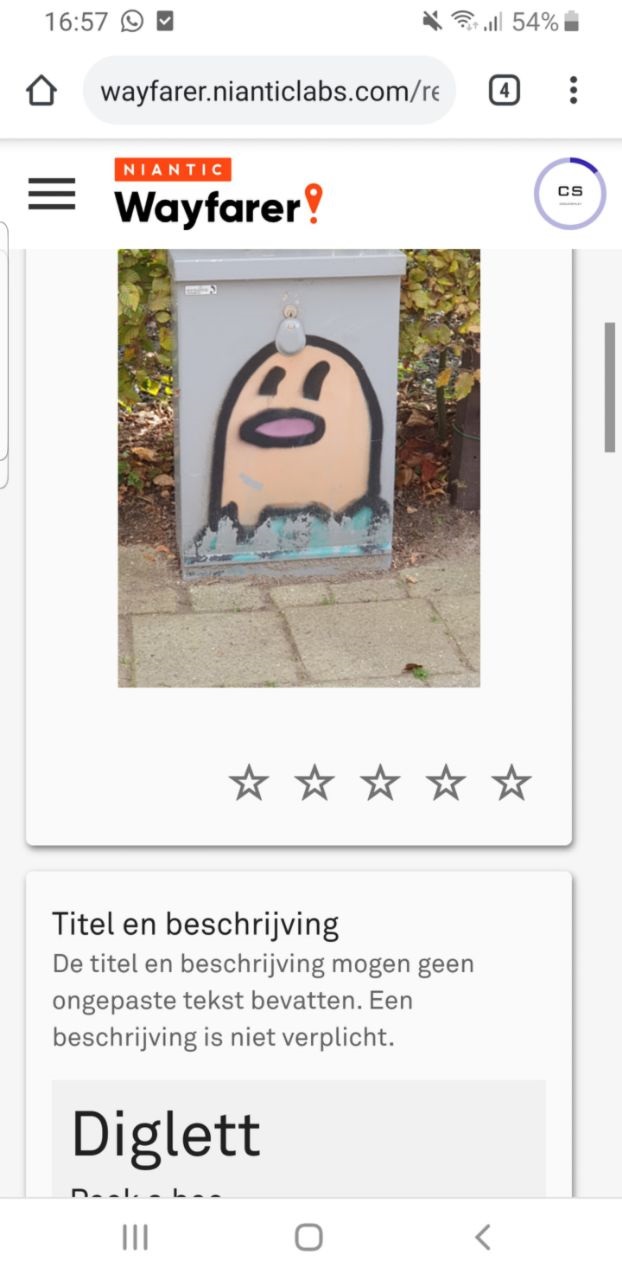Rate the photo four stars
This screenshot has height=1280, width=622.
tap(446, 783)
